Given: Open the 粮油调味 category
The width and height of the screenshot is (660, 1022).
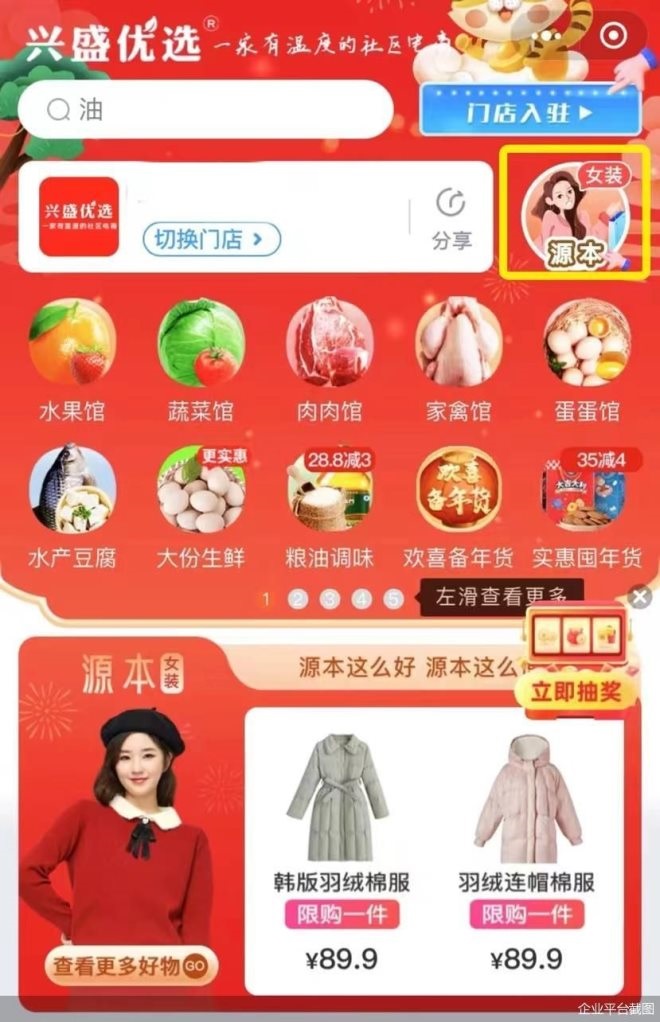Looking at the screenshot, I should click(x=330, y=507).
